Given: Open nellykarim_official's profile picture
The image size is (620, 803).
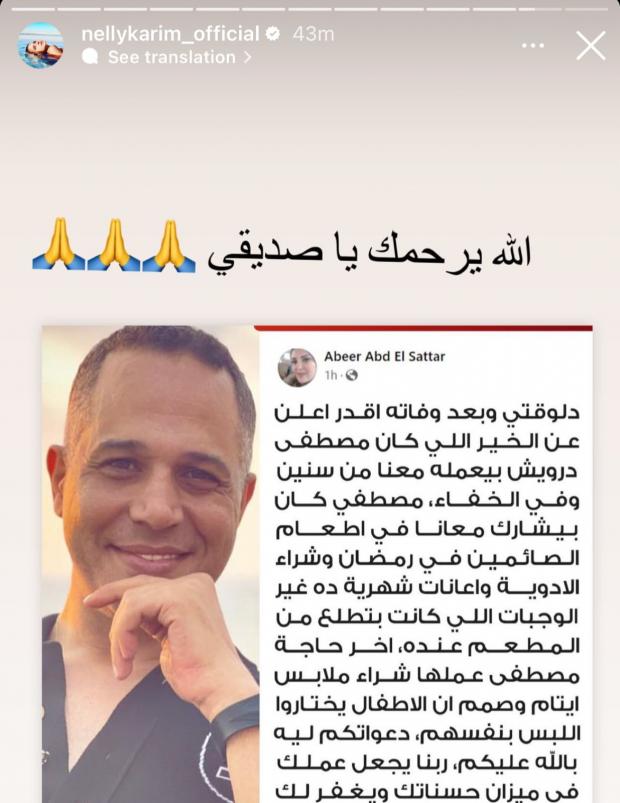Looking at the screenshot, I should pyautogui.click(x=41, y=45).
